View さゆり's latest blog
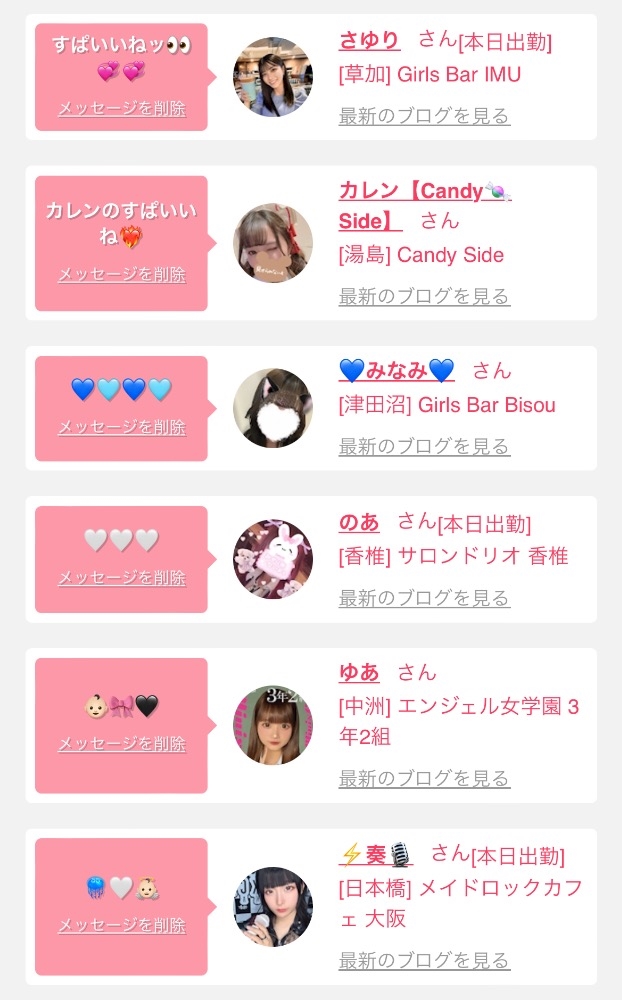The width and height of the screenshot is (622, 1000). (x=424, y=116)
